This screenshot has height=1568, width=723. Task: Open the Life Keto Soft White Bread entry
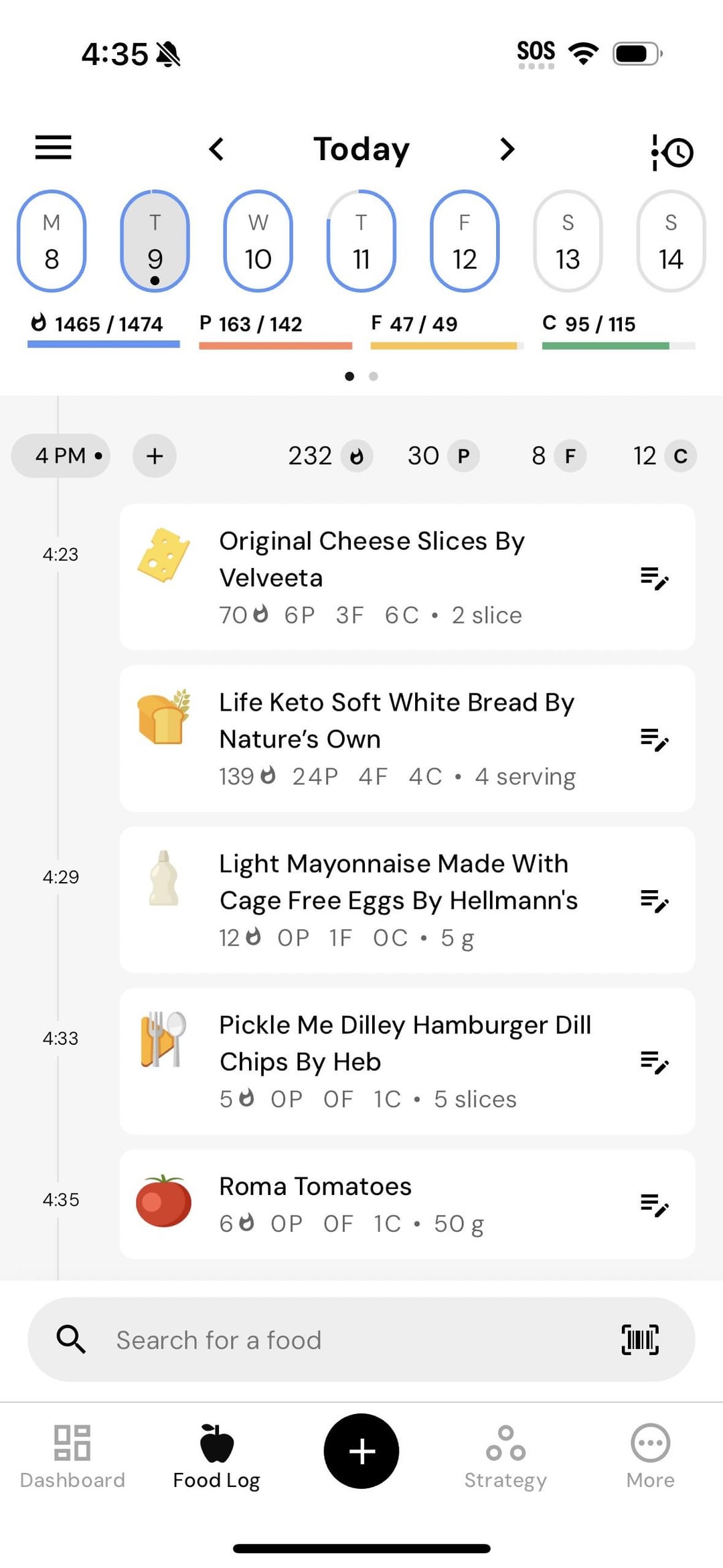point(407,738)
